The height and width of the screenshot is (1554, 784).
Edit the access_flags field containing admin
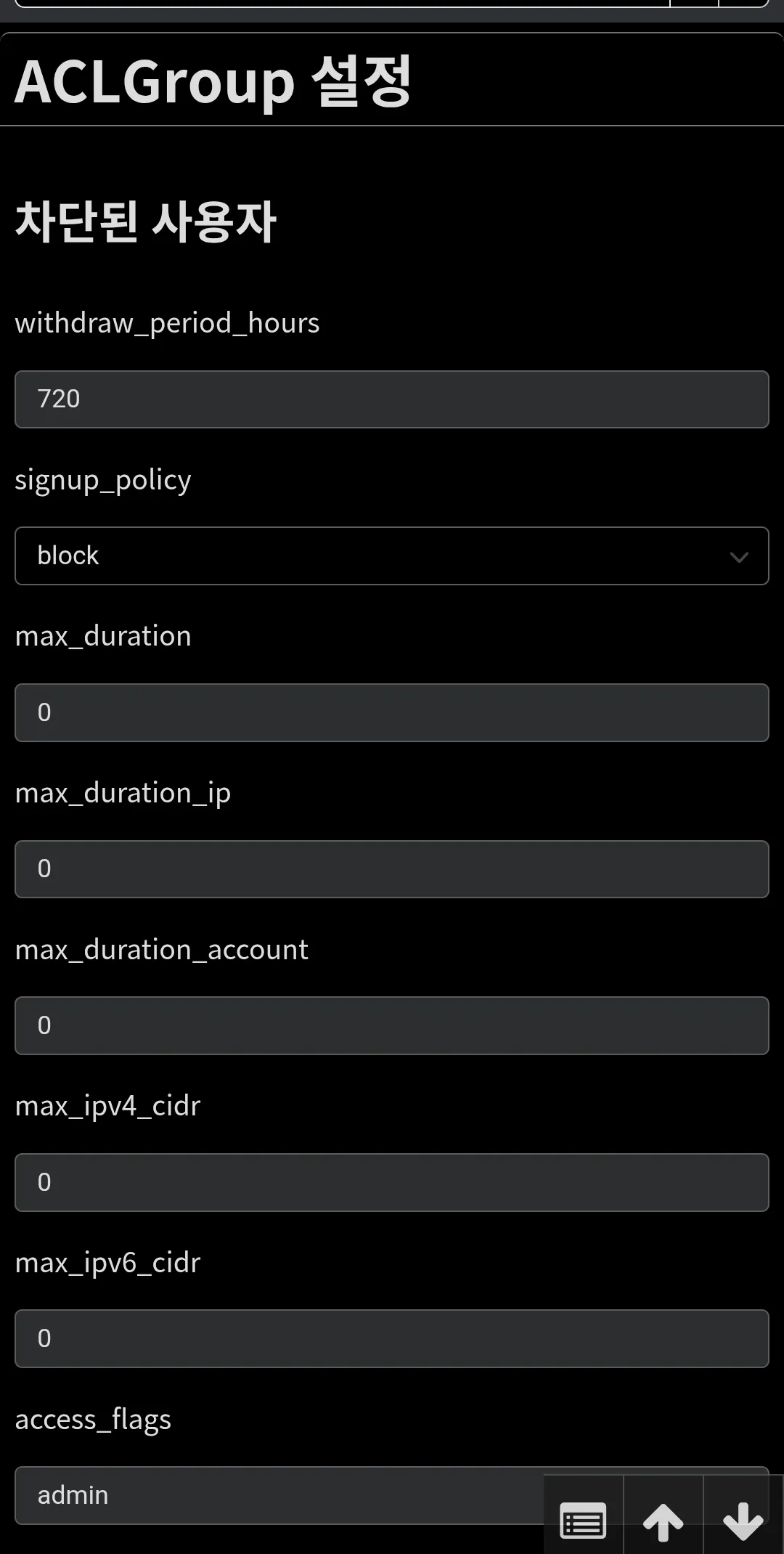pyautogui.click(x=276, y=1495)
